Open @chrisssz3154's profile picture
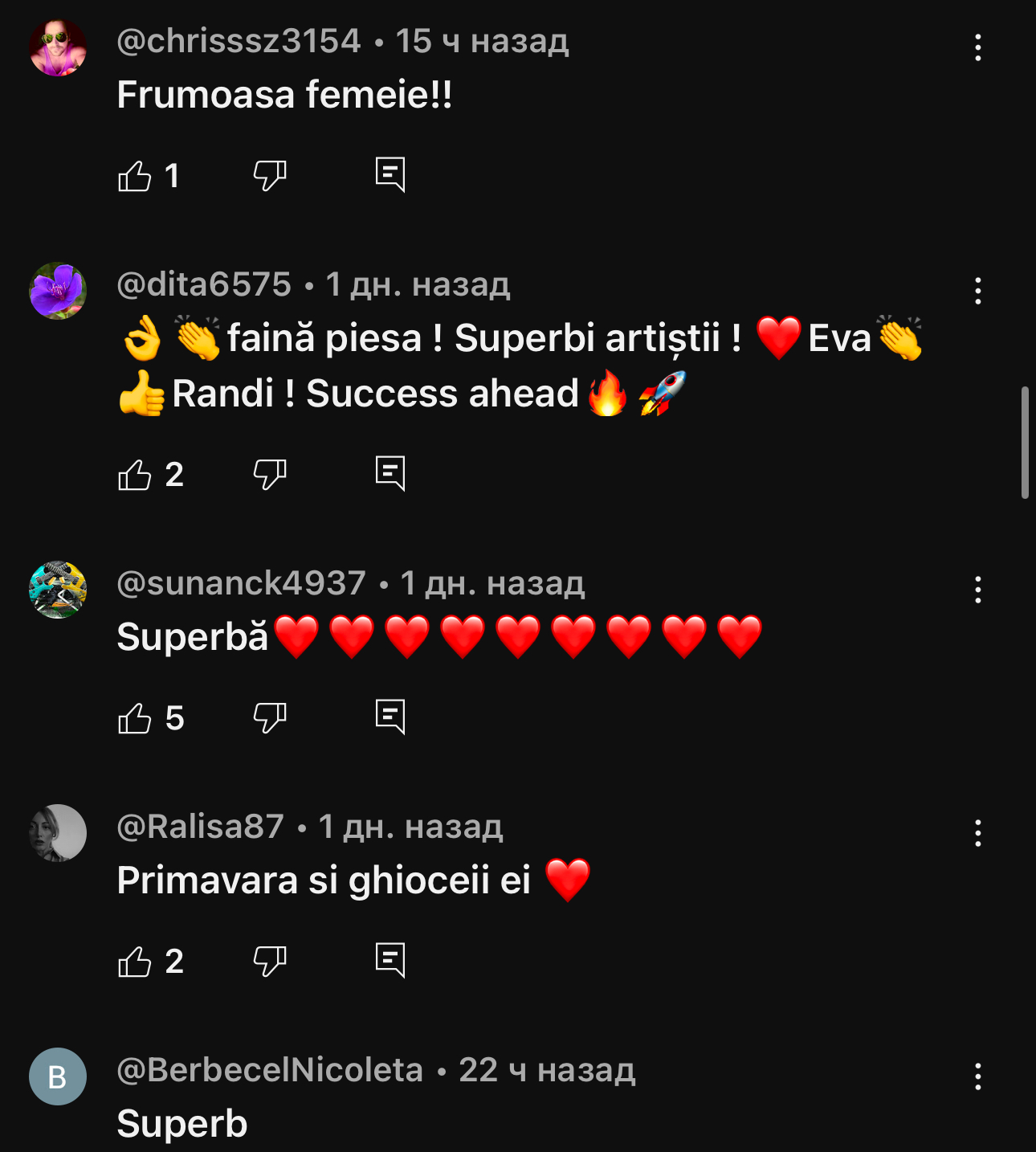 [x=58, y=47]
